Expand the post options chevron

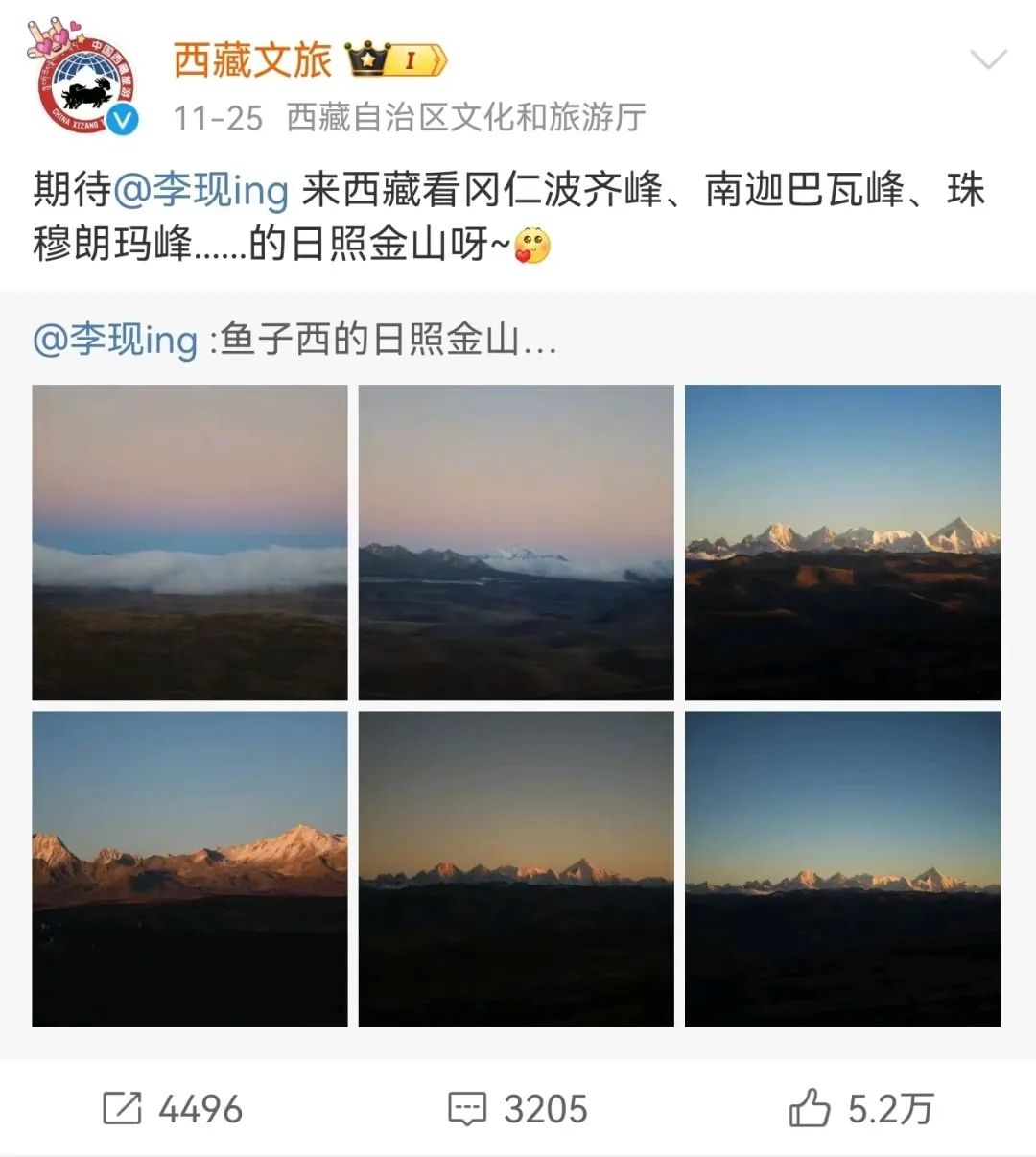click(x=988, y=61)
